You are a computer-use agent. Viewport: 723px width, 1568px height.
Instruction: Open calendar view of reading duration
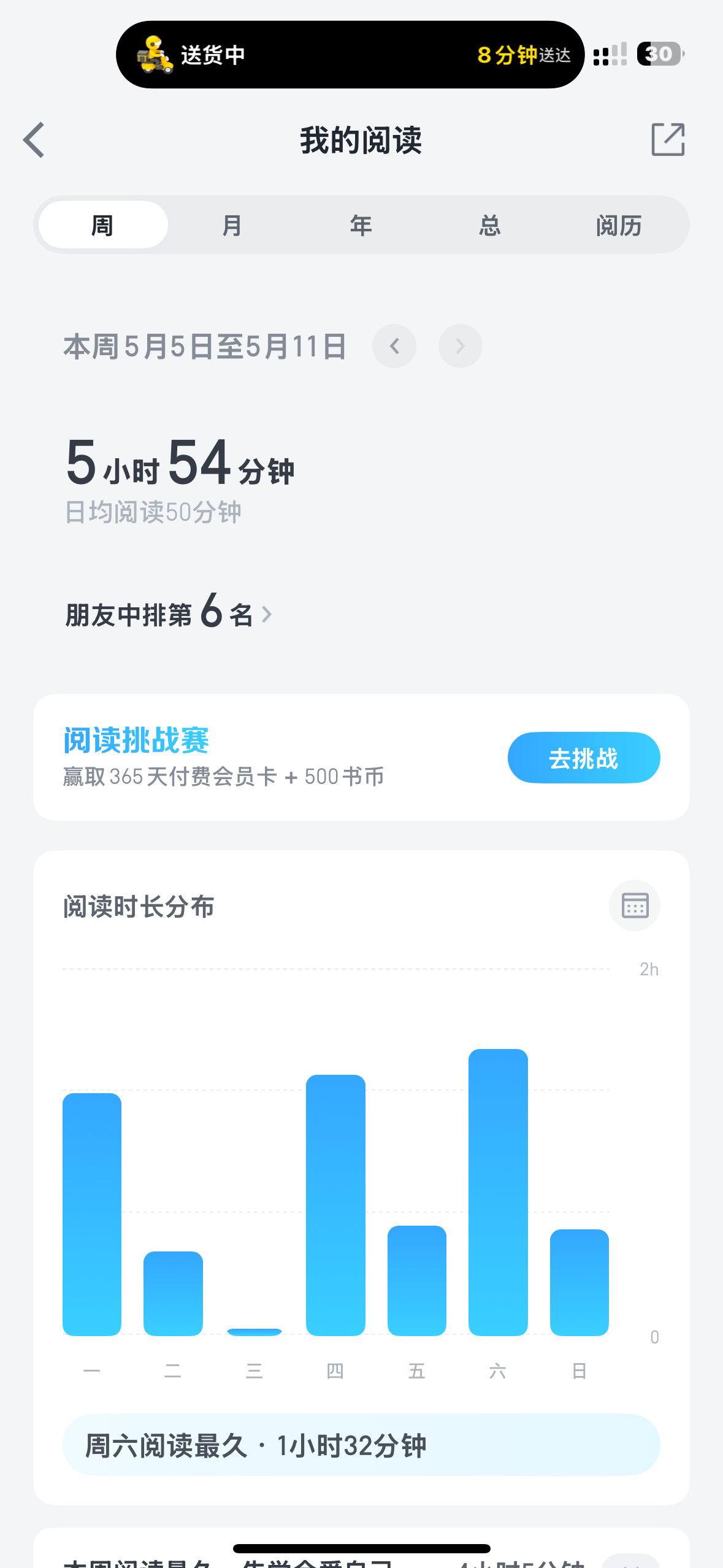(635, 905)
